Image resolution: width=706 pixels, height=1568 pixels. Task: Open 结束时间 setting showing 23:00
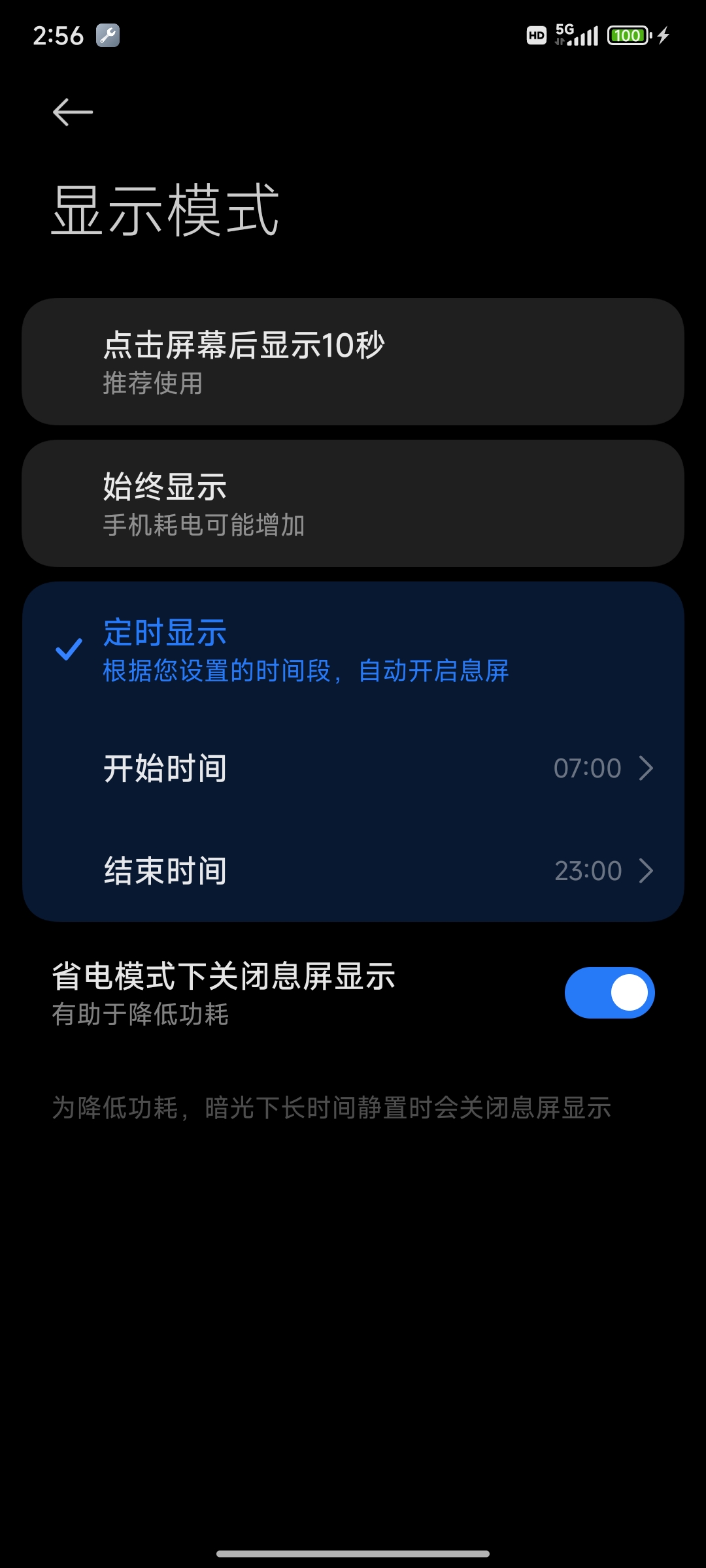[x=353, y=870]
